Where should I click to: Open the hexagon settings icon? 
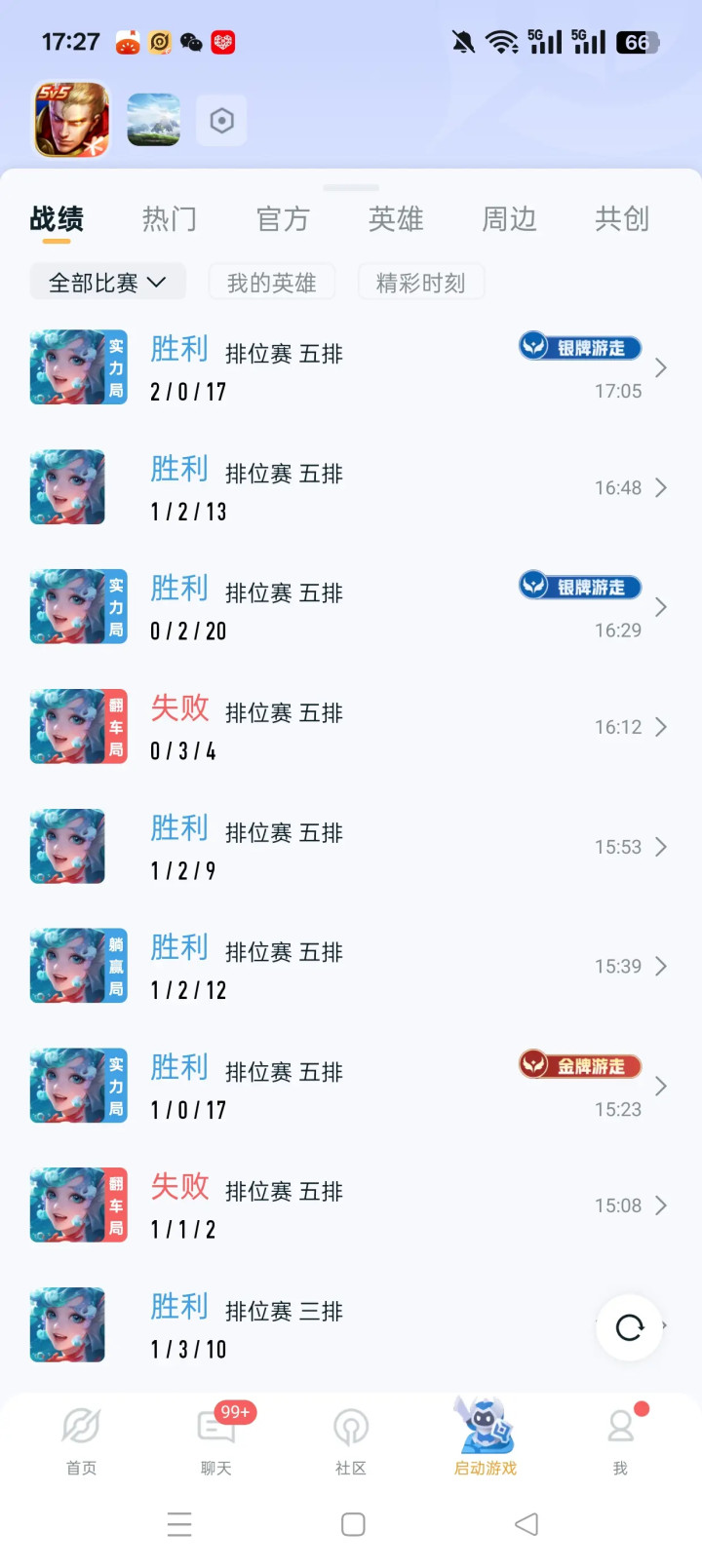(221, 121)
